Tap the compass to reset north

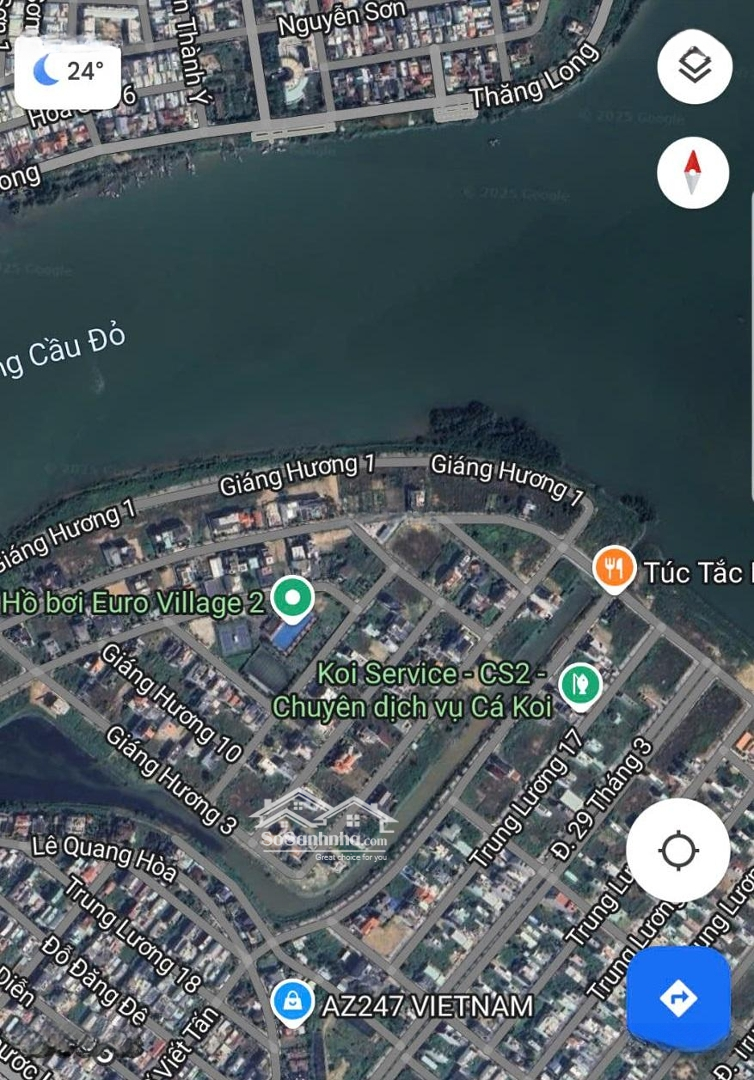point(692,172)
